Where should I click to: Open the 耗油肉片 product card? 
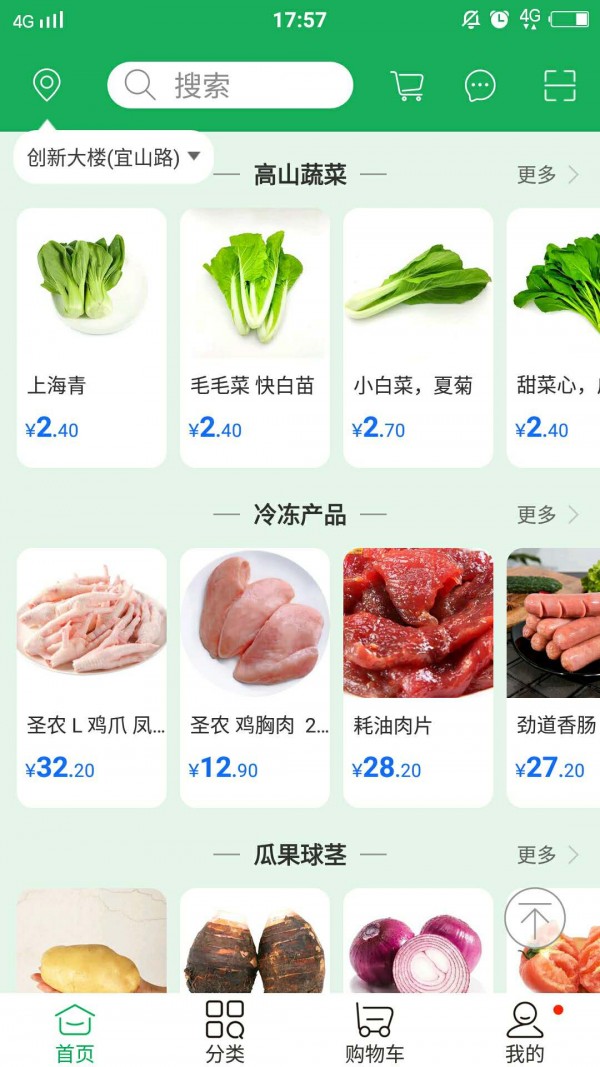pos(418,677)
